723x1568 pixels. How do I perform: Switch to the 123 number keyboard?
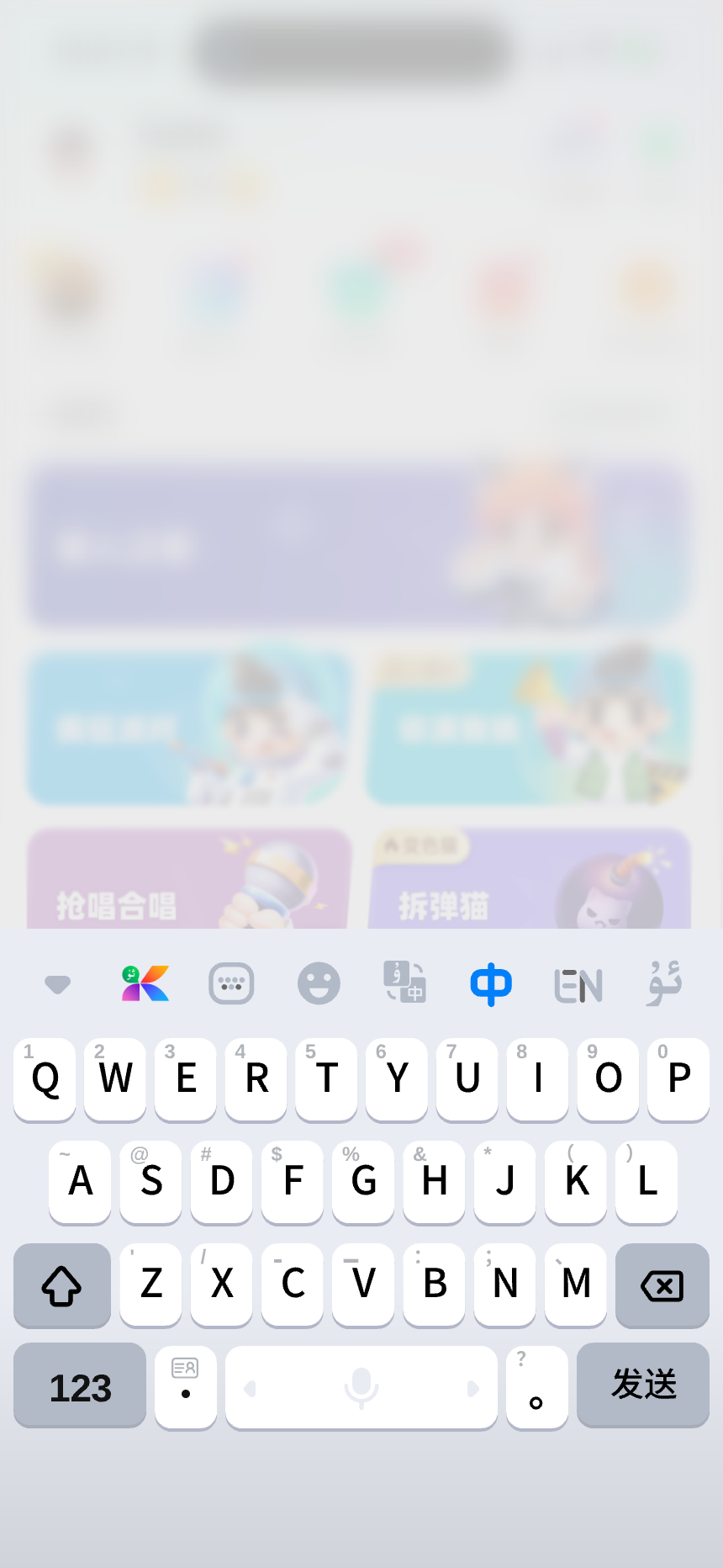coord(79,1386)
